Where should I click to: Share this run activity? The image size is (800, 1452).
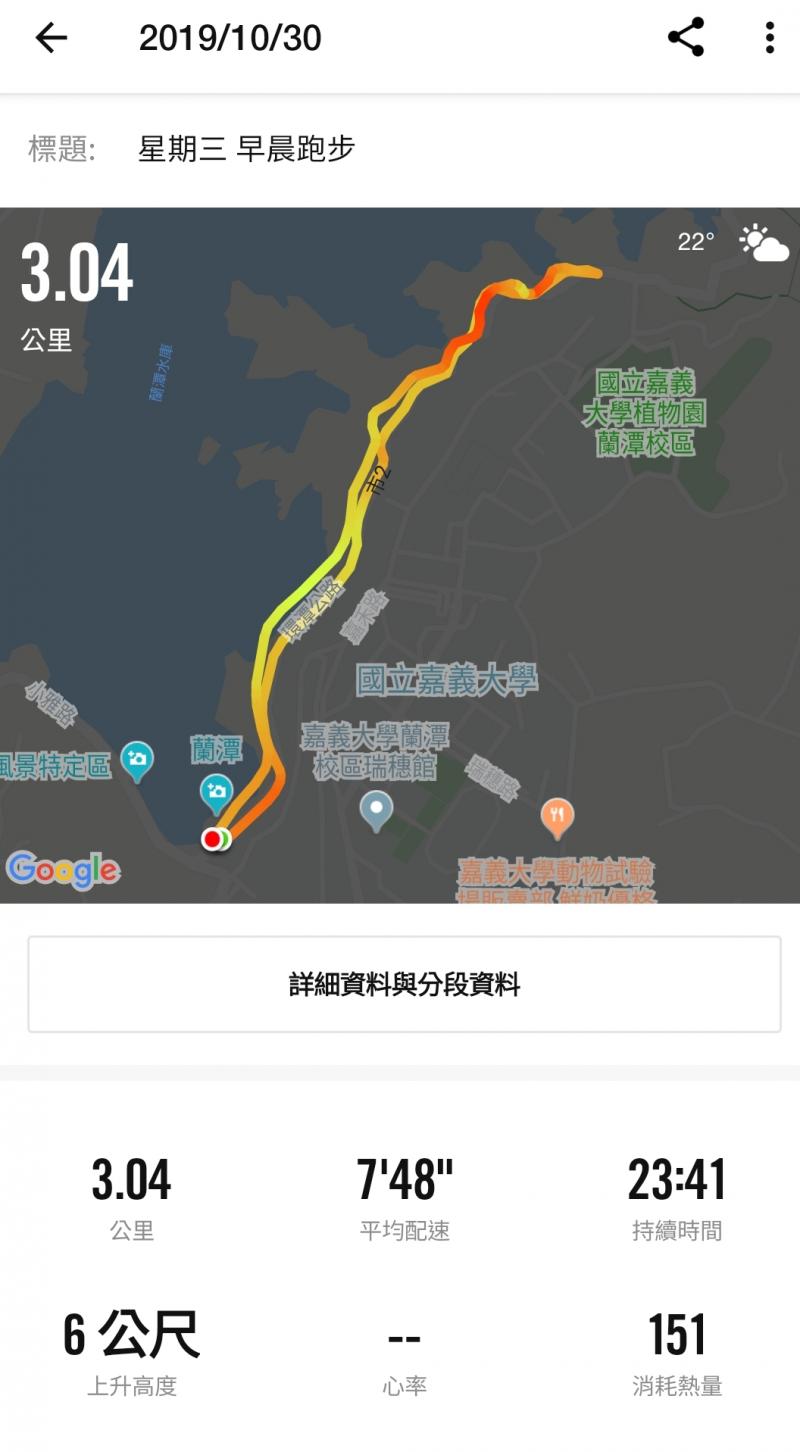686,38
